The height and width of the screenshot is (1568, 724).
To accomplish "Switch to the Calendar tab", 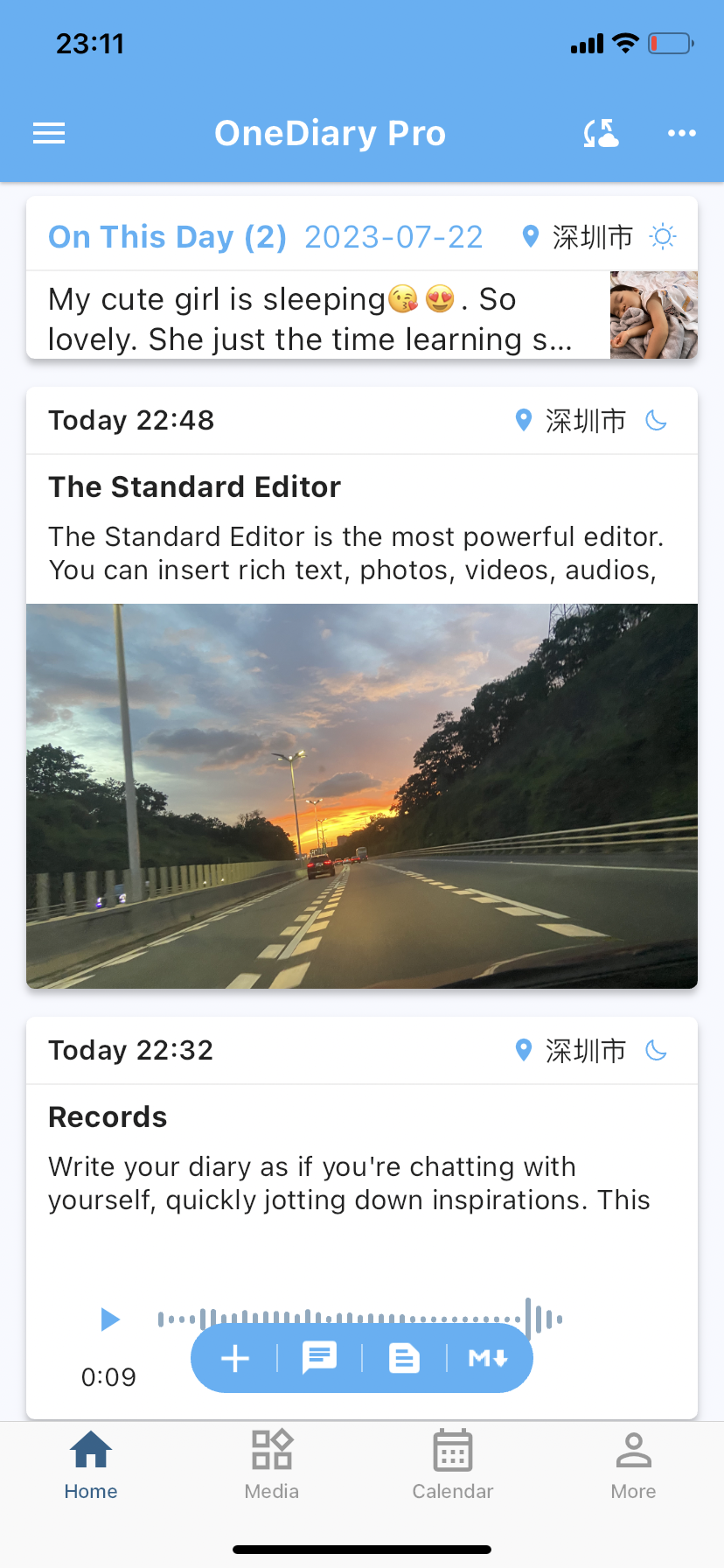I will (x=453, y=1465).
